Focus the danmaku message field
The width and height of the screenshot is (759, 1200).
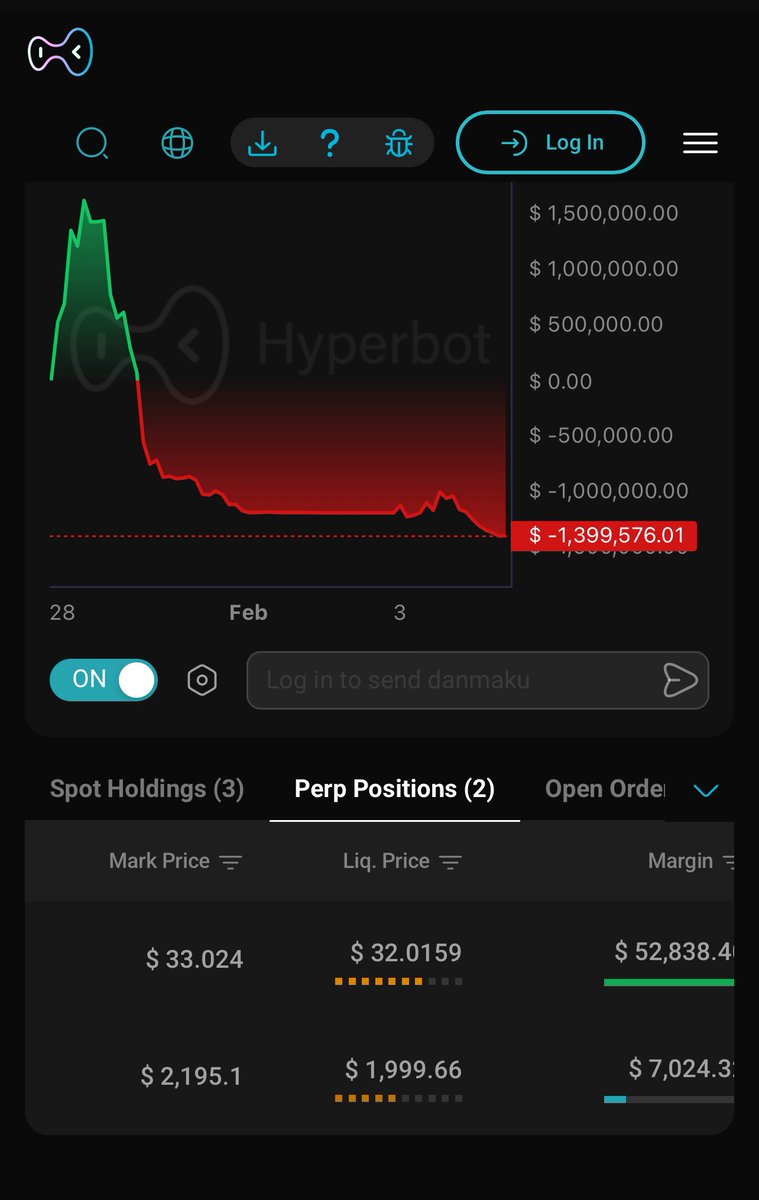(x=450, y=681)
